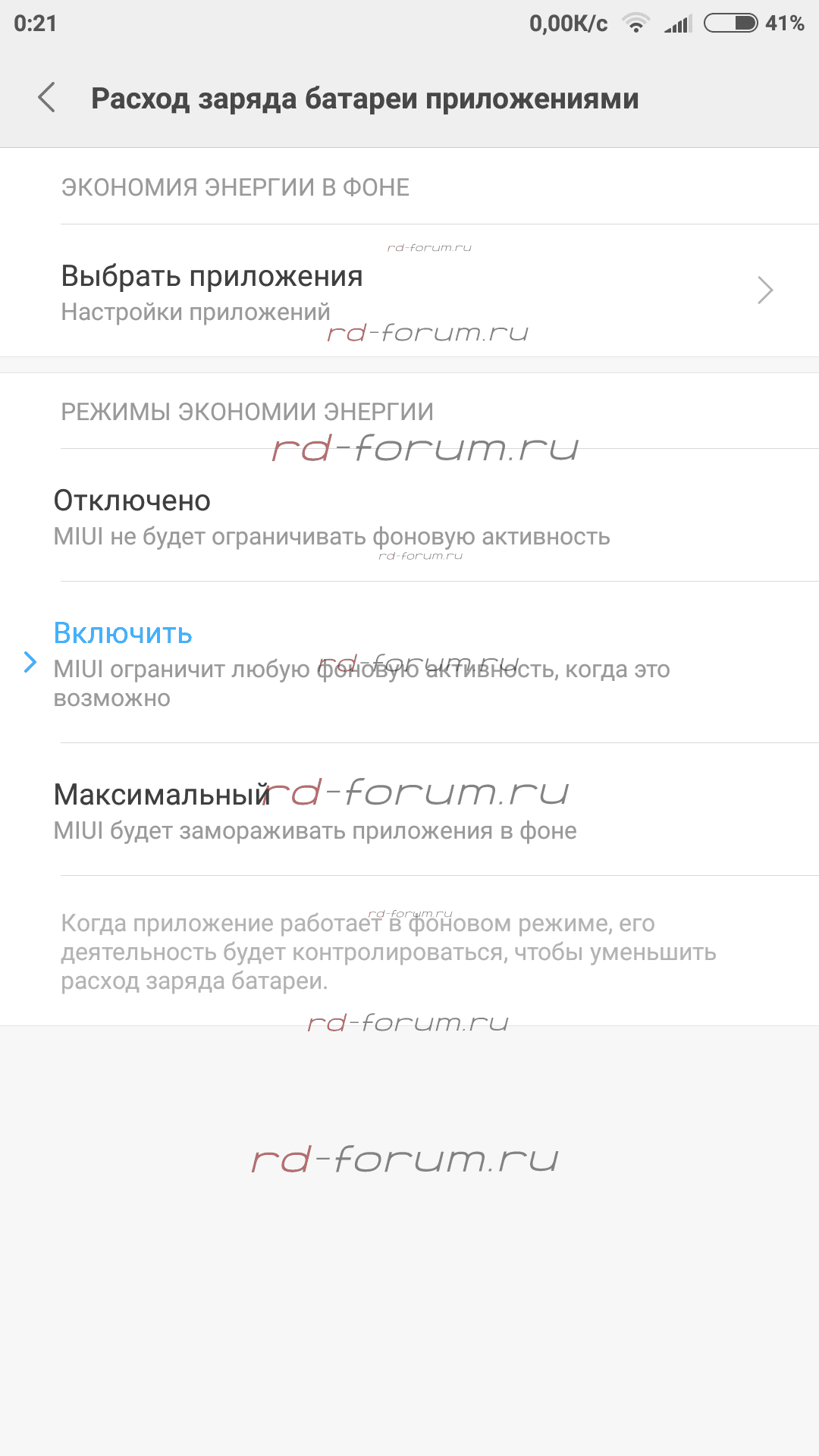Image resolution: width=819 pixels, height=1456 pixels.
Task: Choose the Включить power saving mode
Action: [409, 663]
